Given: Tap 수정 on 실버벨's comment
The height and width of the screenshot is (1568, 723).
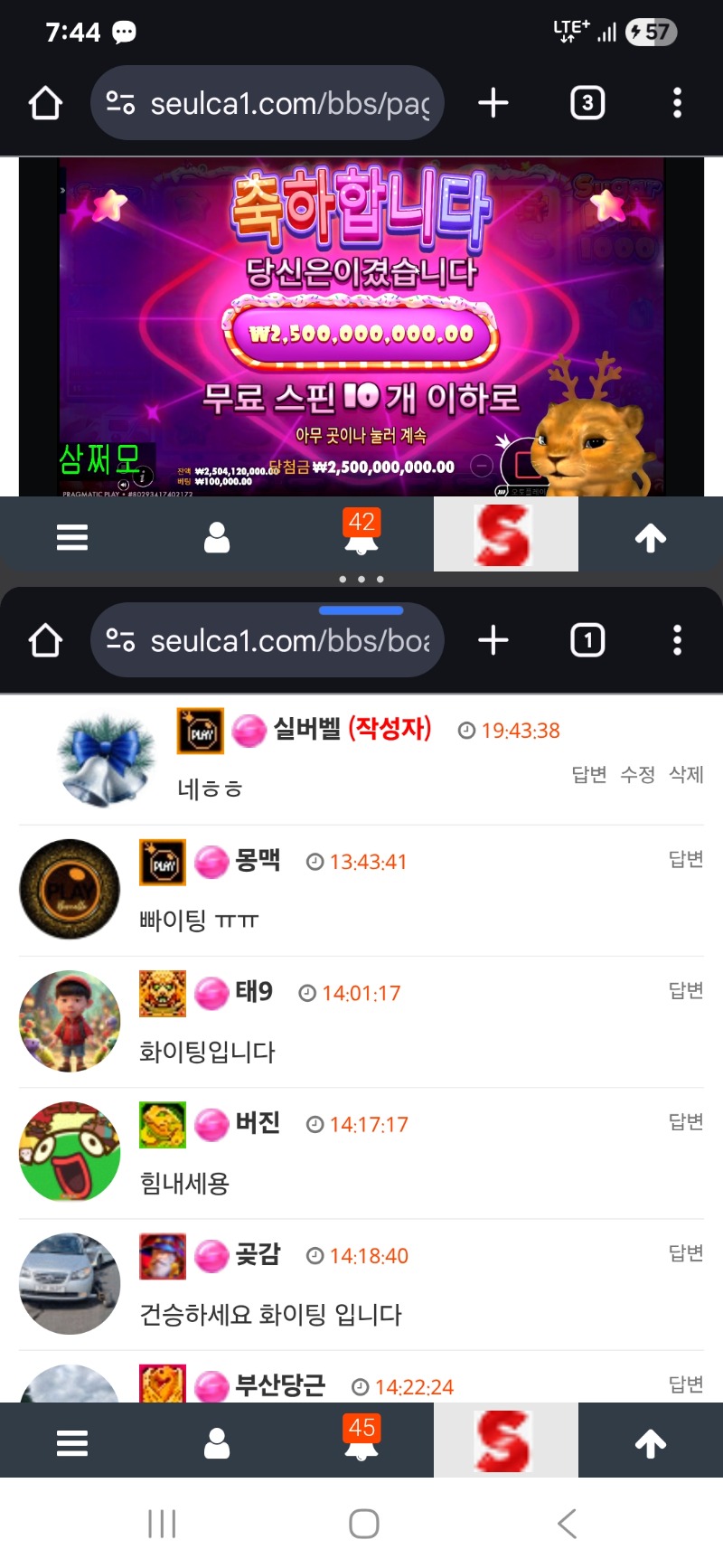Looking at the screenshot, I should [x=637, y=774].
